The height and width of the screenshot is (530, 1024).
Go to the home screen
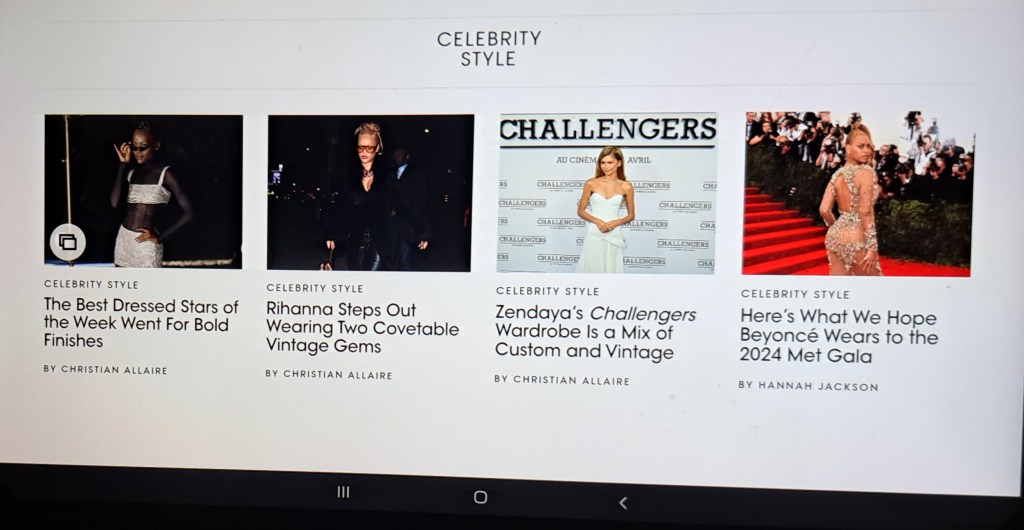coord(480,497)
